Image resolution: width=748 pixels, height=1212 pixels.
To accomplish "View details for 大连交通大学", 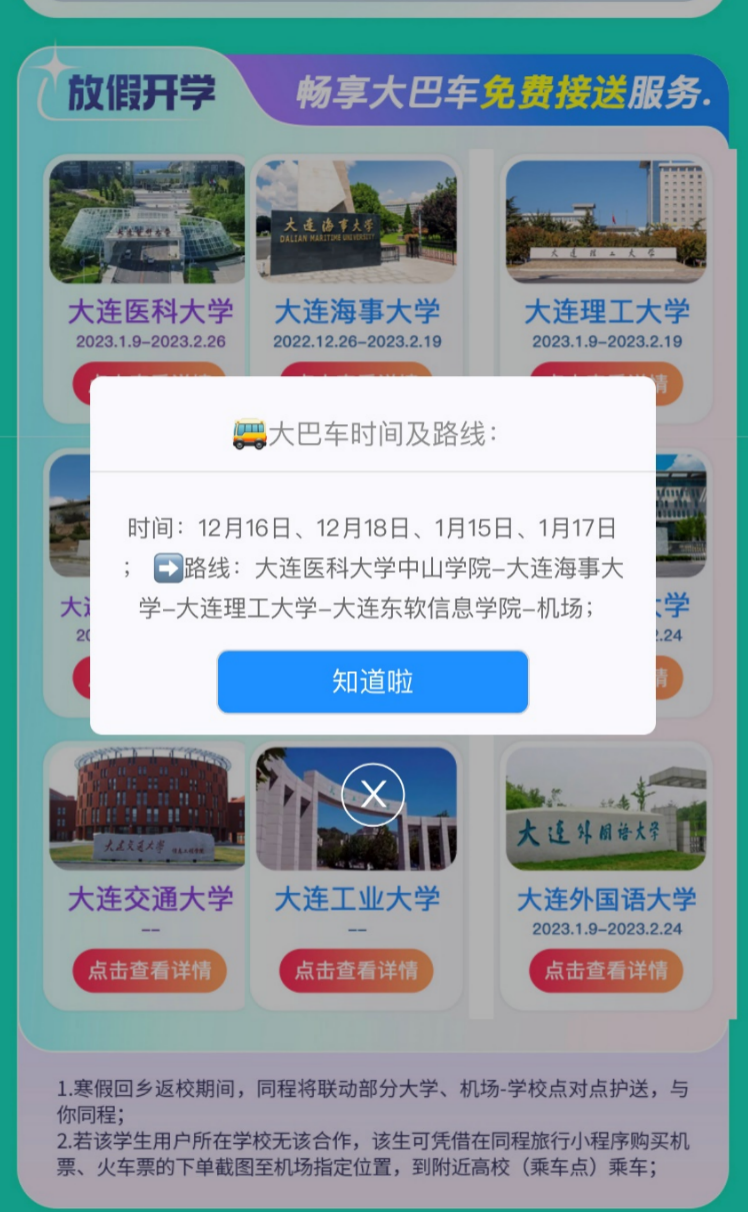I will (x=149, y=970).
